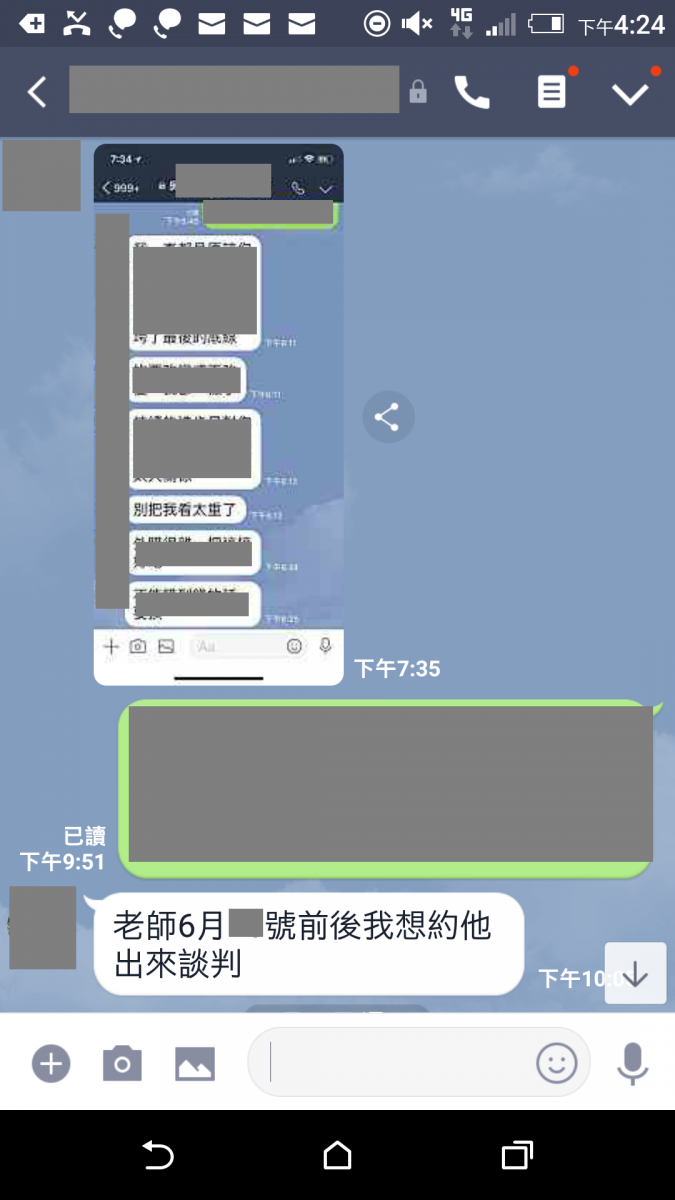Open the emoji and sticker picker
Image resolution: width=675 pixels, height=1200 pixels.
coord(557,1063)
